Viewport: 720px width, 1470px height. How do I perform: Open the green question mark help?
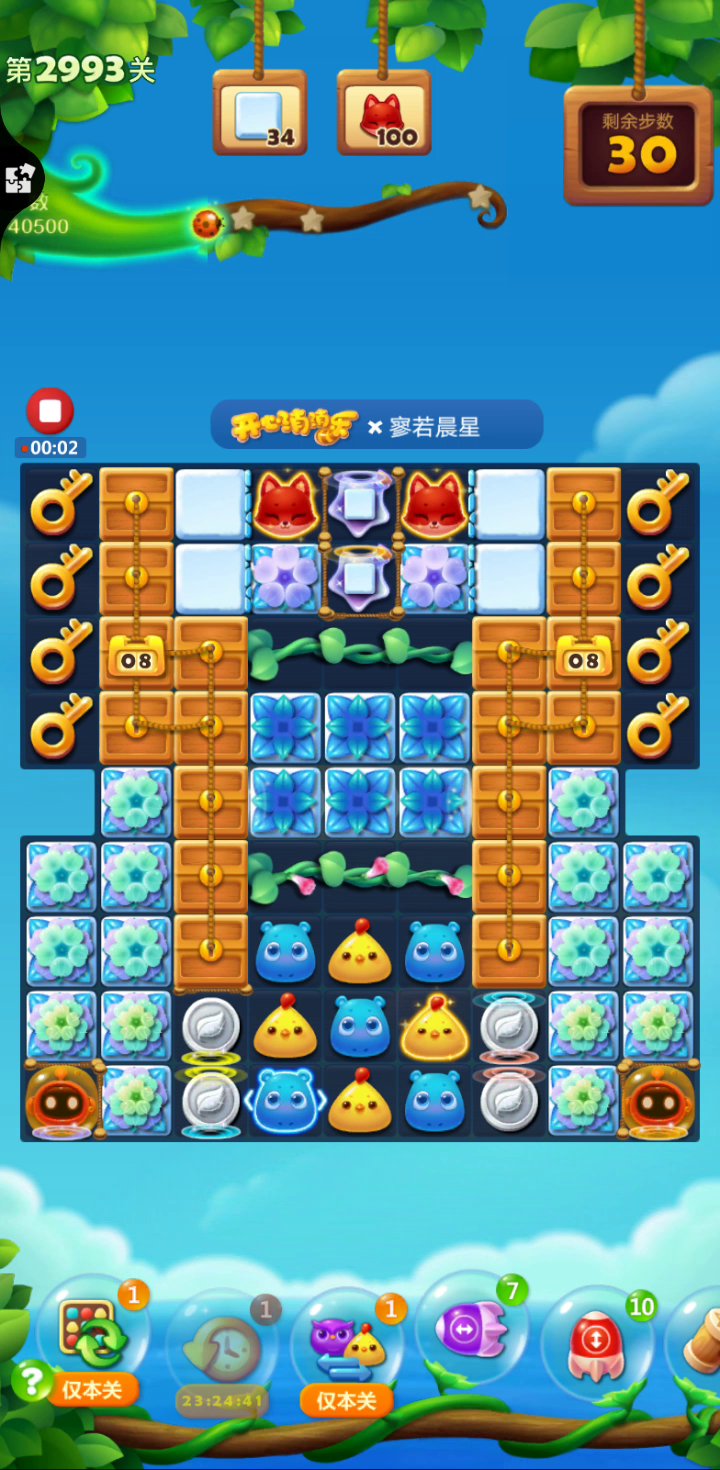click(32, 1381)
